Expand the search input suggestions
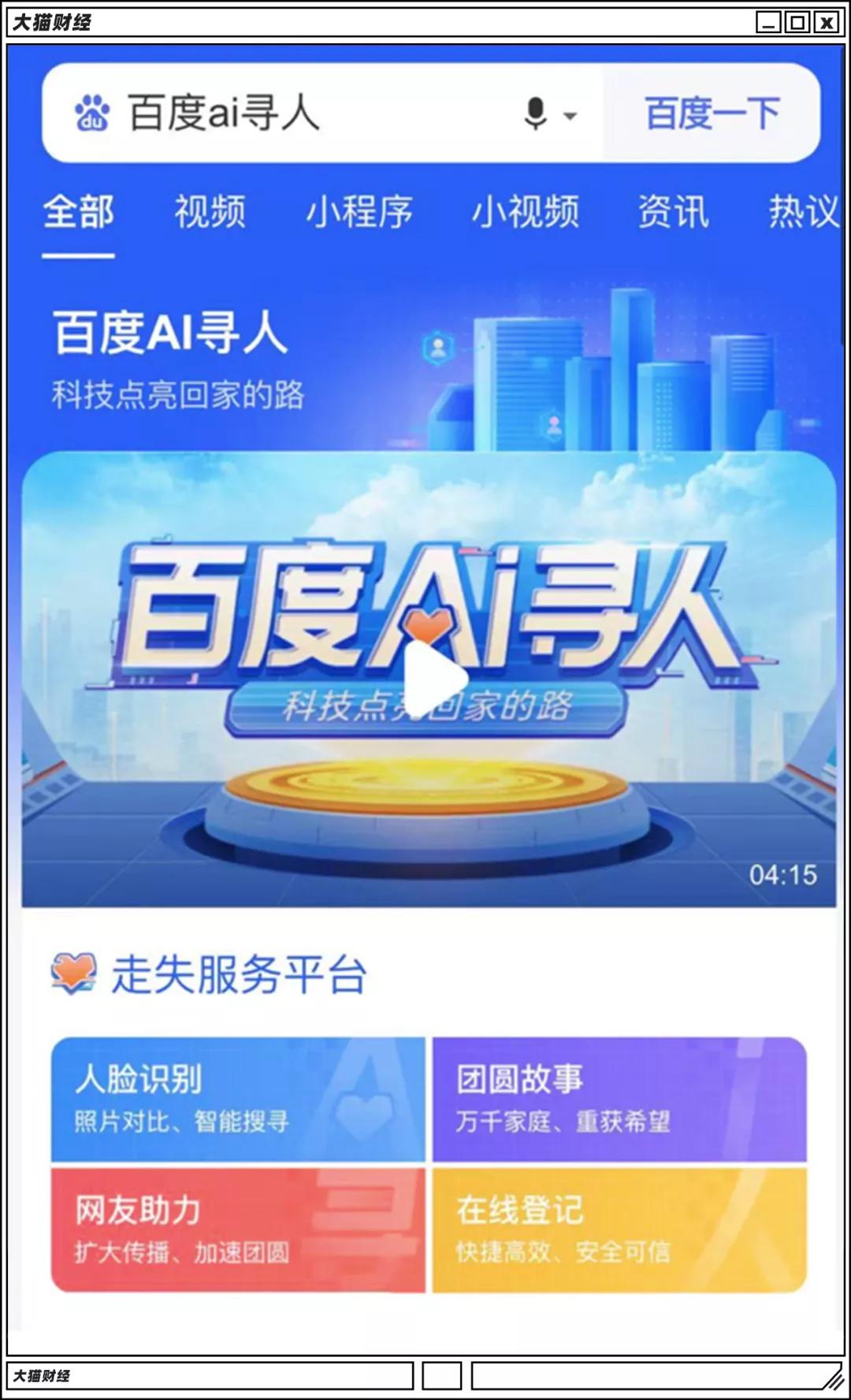851x1400 pixels. click(x=315, y=113)
